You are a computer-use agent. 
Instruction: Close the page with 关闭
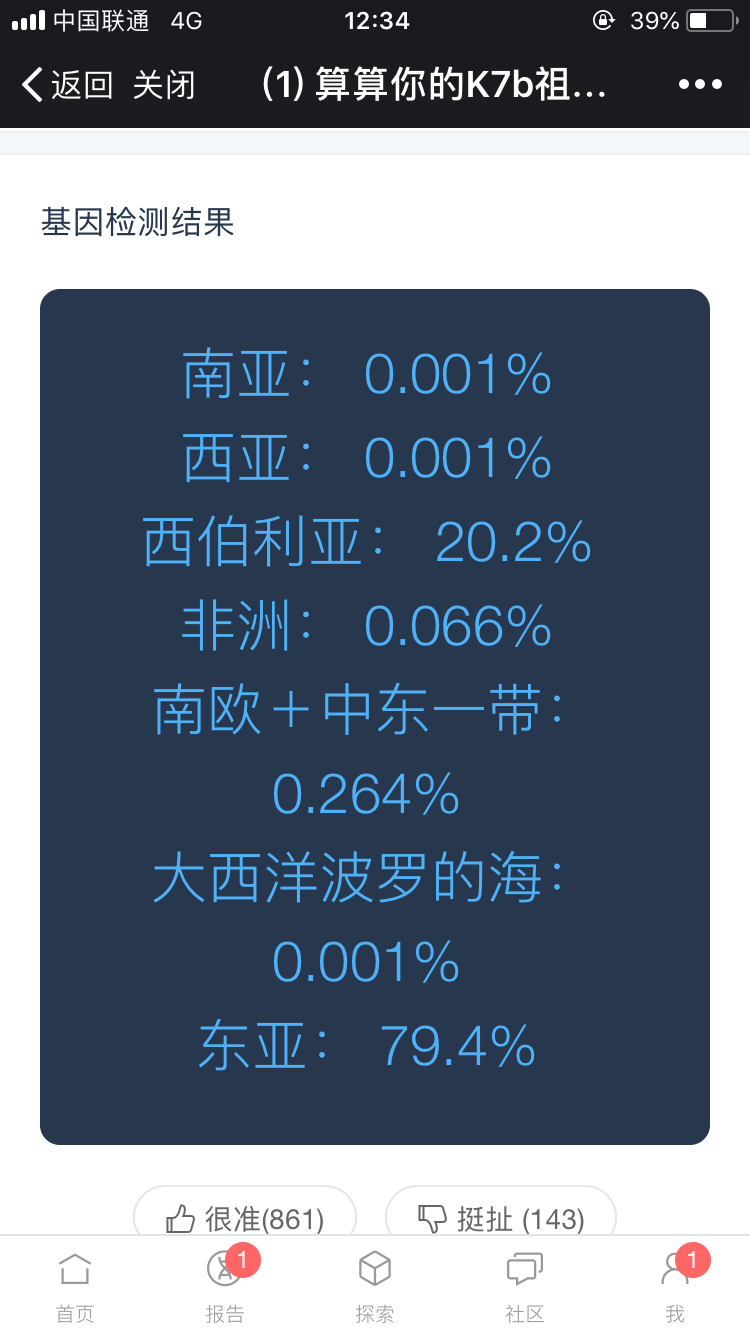click(164, 85)
